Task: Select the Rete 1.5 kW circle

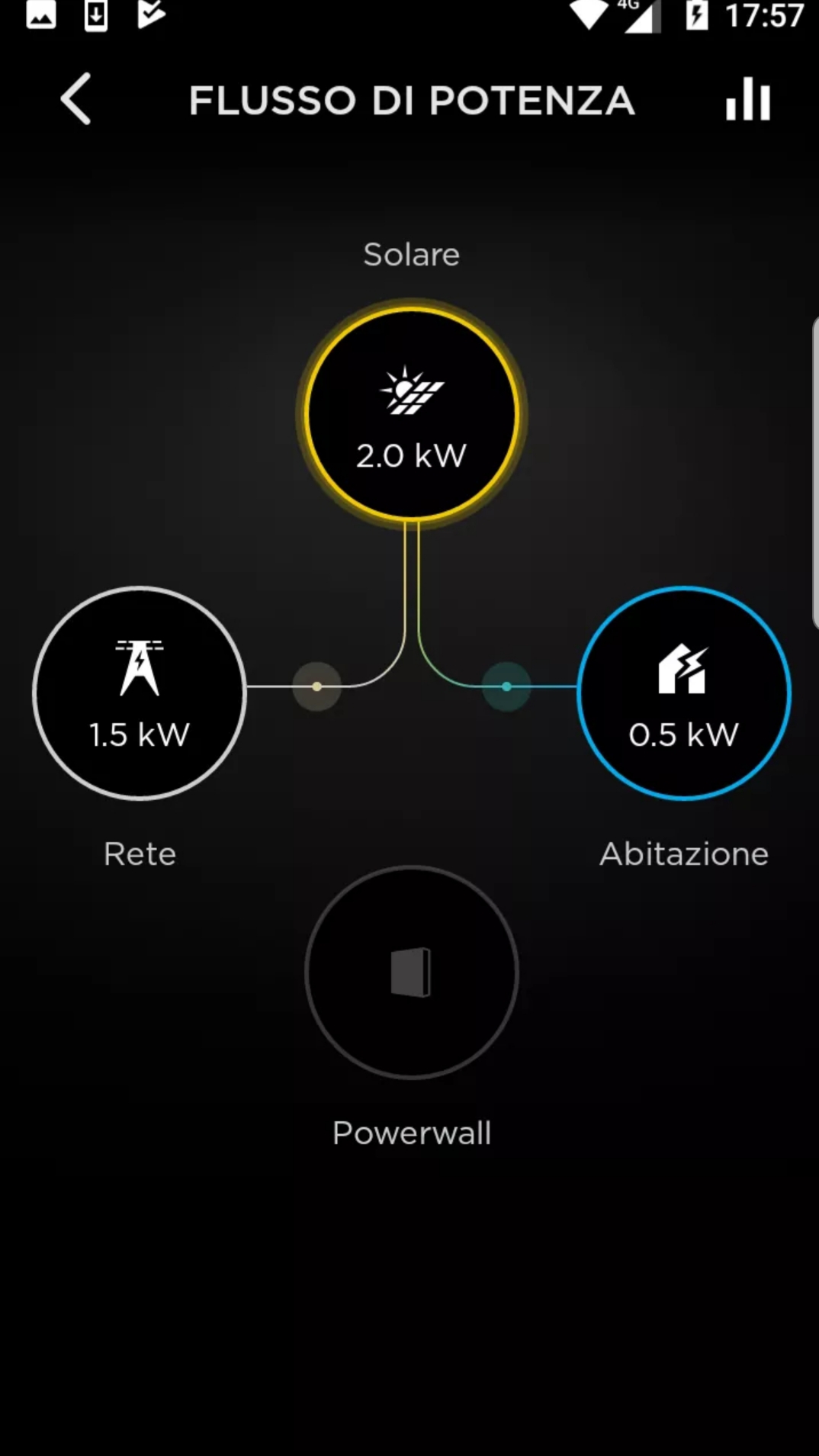Action: click(x=140, y=693)
